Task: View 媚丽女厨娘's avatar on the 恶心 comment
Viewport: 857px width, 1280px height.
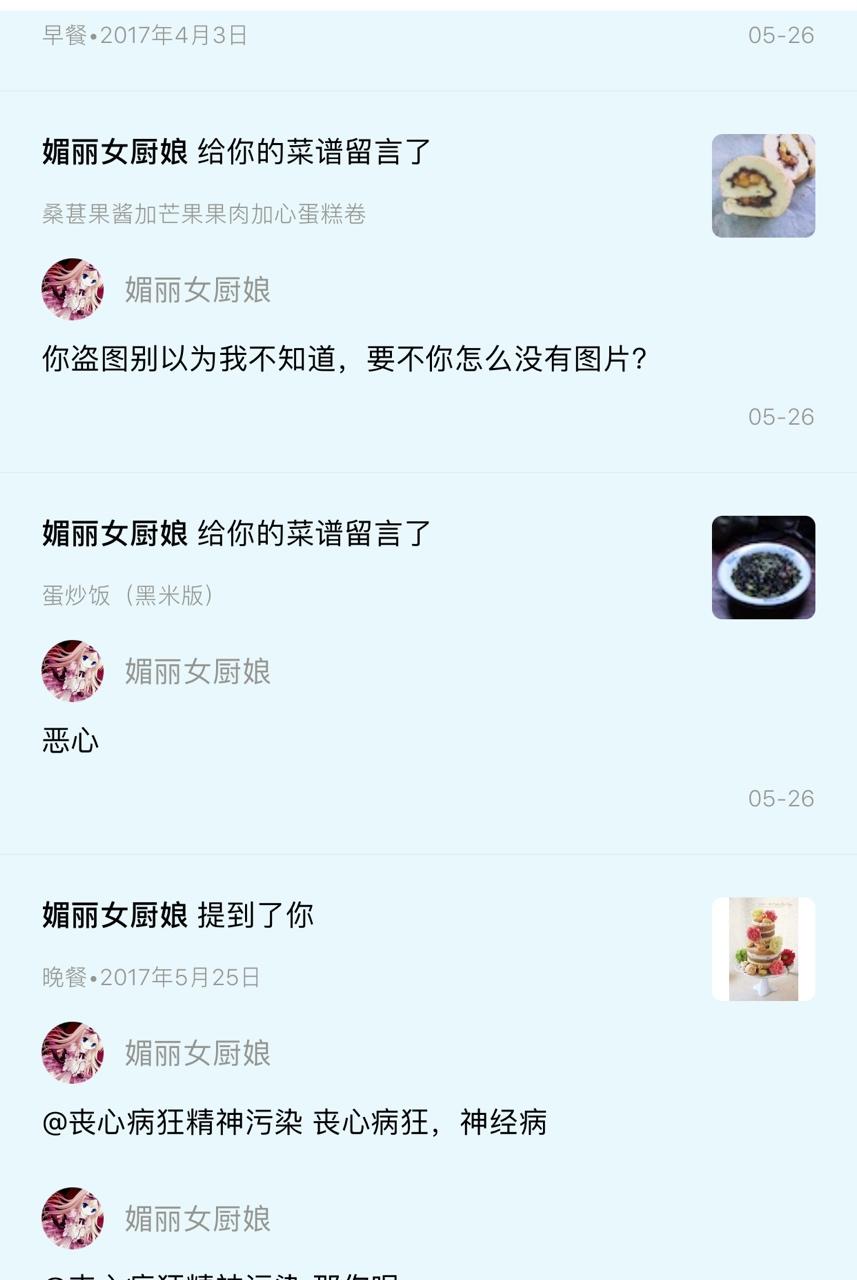Action: coord(72,671)
